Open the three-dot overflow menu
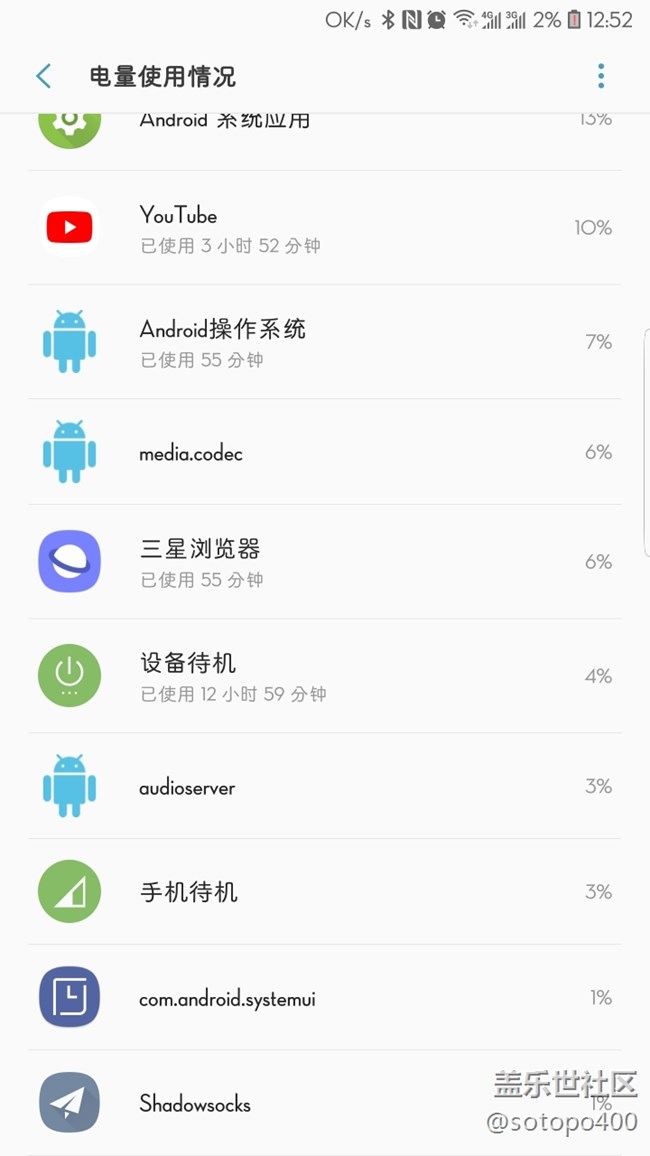650x1156 pixels. [x=601, y=76]
